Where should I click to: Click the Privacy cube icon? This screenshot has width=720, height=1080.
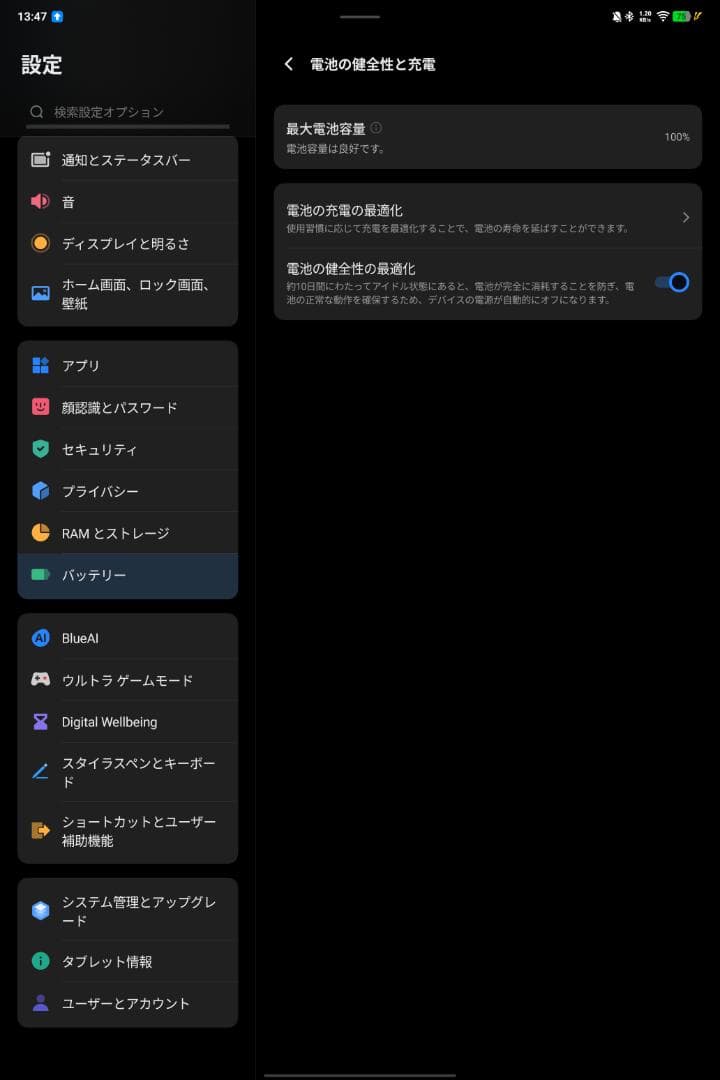pyautogui.click(x=38, y=491)
